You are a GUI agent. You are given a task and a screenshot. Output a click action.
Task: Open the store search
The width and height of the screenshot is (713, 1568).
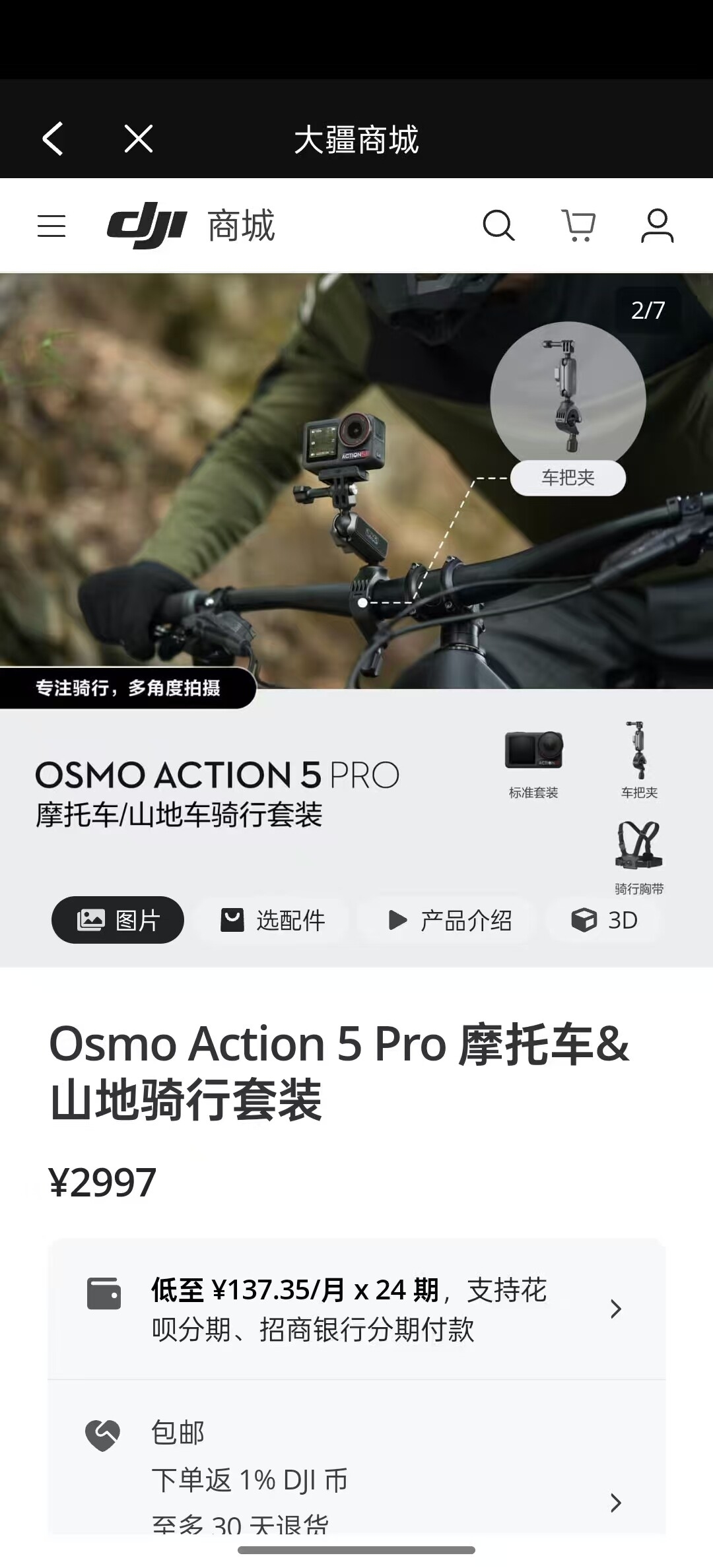point(498,226)
